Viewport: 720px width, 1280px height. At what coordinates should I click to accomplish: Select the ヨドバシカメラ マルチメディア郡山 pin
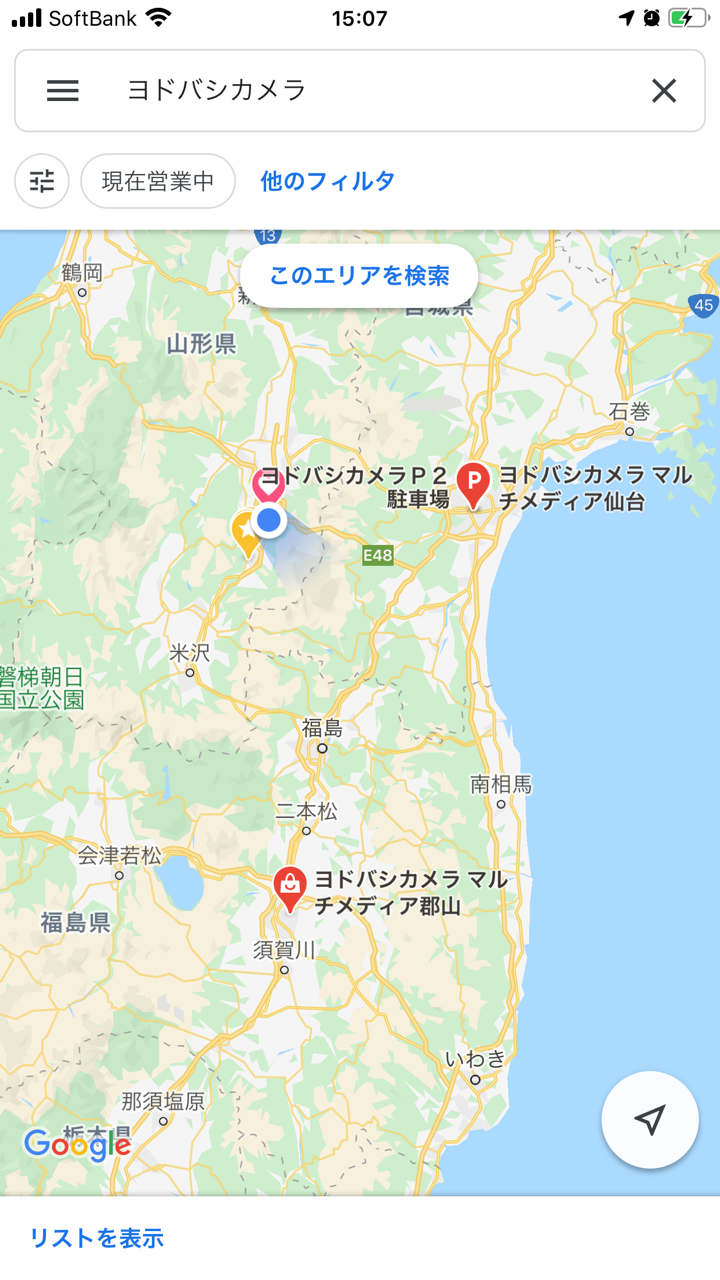[x=290, y=889]
